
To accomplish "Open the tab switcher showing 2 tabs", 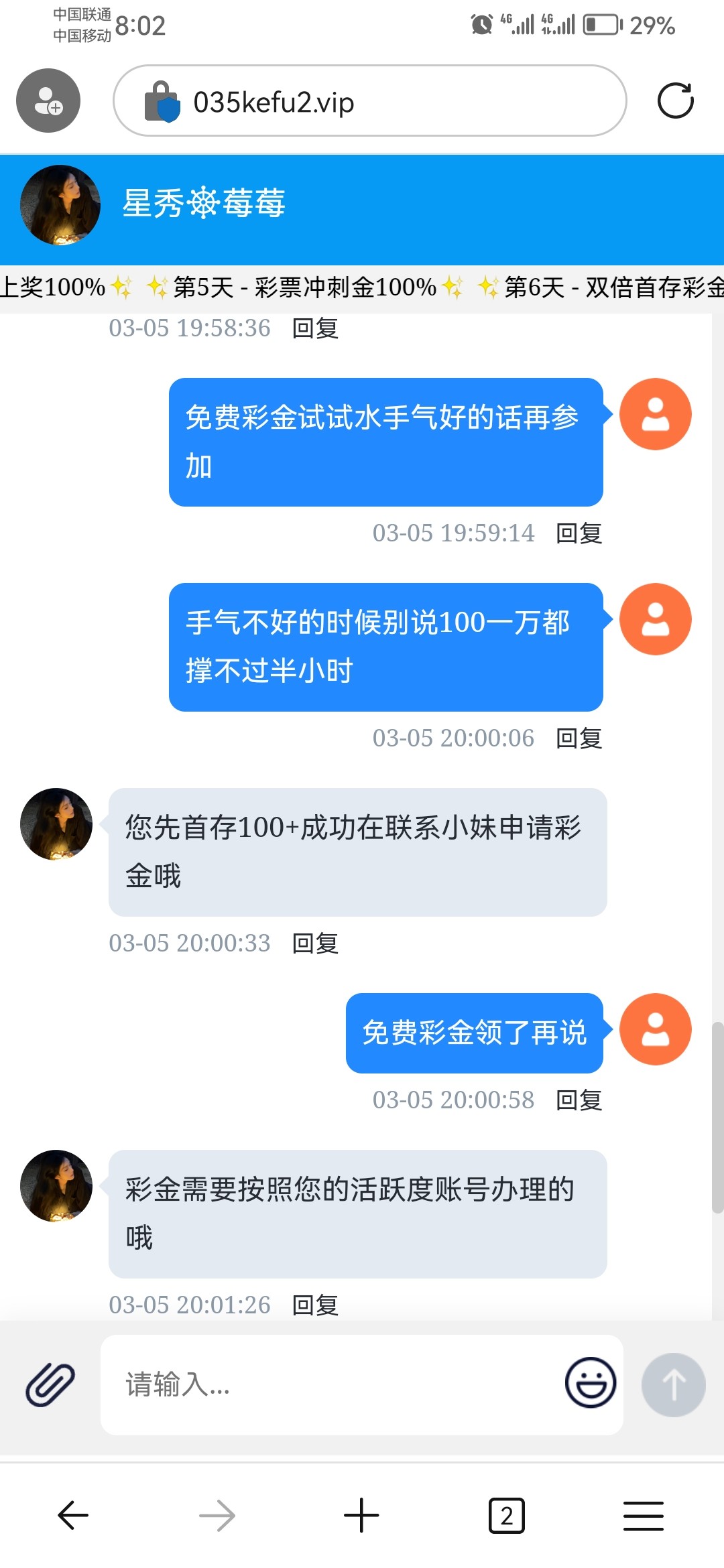I will [506, 1516].
